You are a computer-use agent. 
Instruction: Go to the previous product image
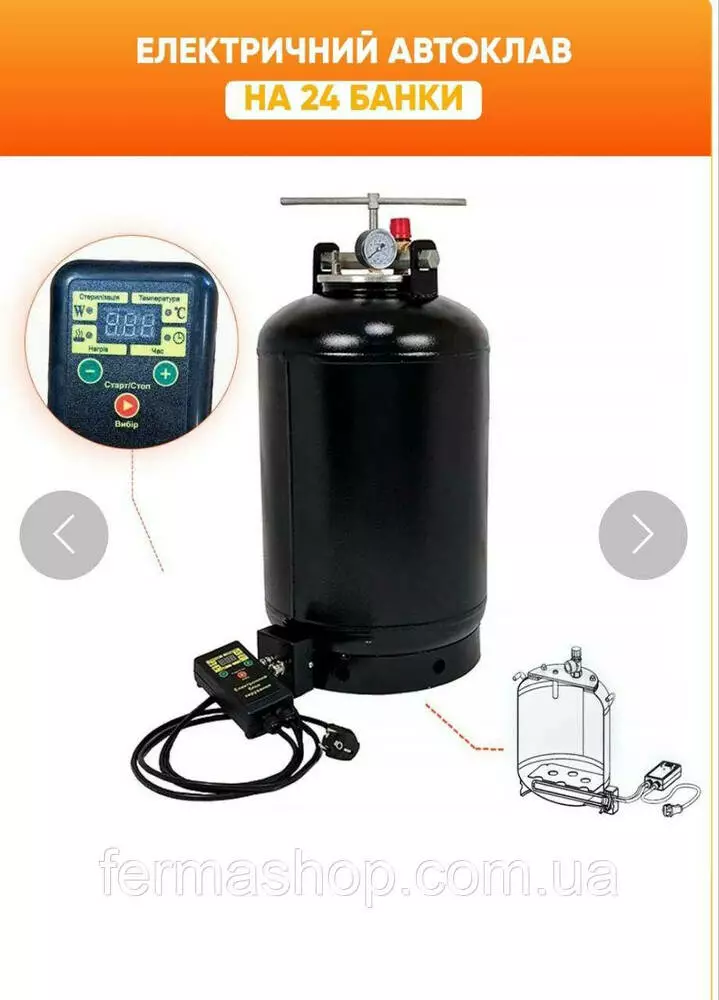point(63,535)
